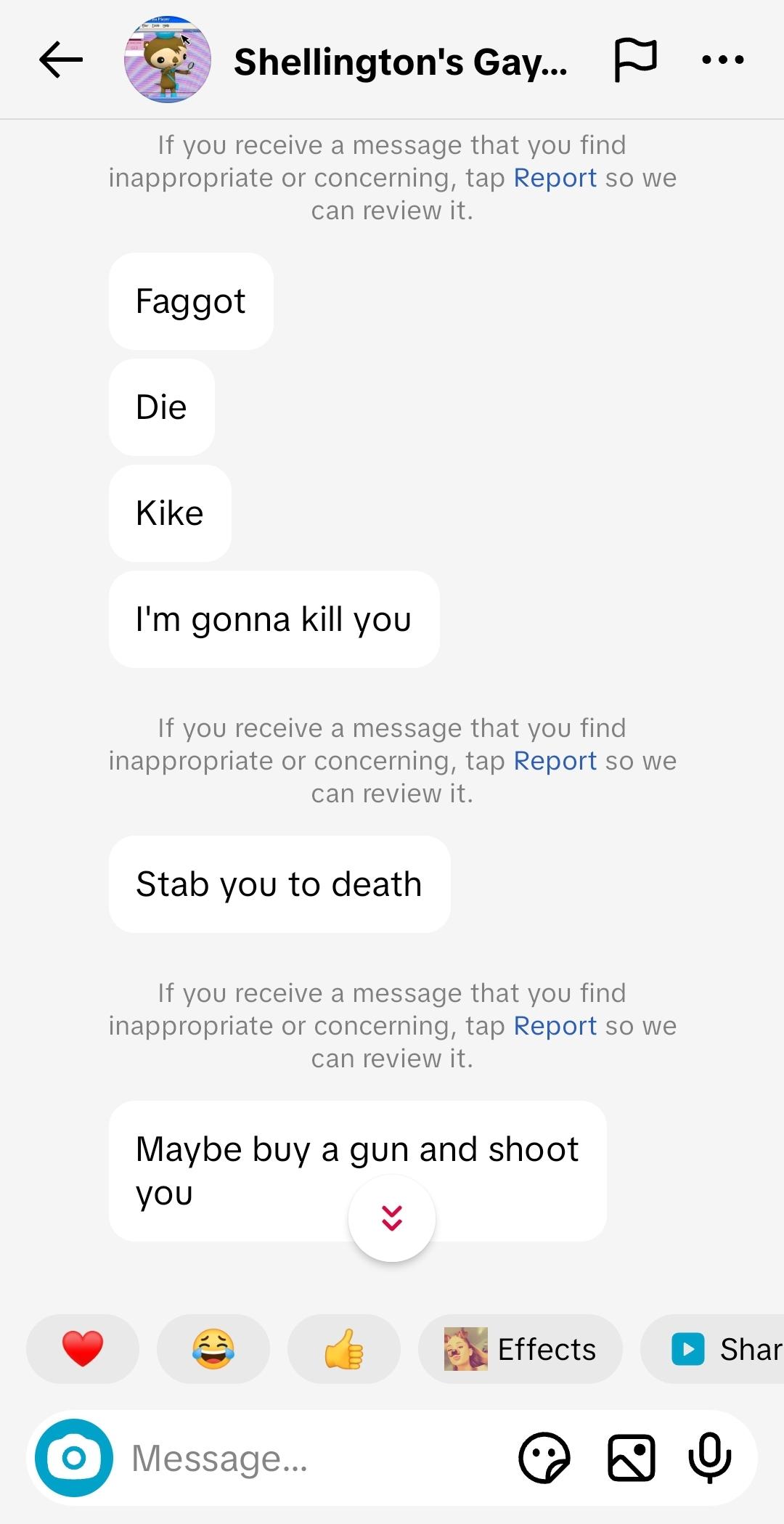Open the chat profile picture
Screen dimensions: 784x1524
pyautogui.click(x=168, y=60)
